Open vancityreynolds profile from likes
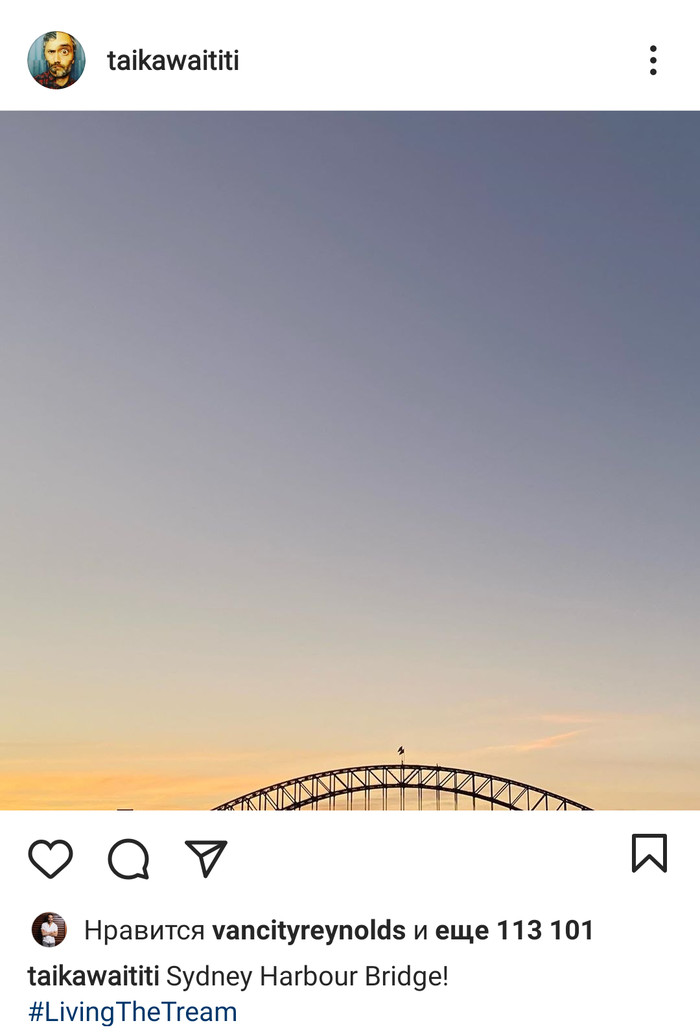The width and height of the screenshot is (700, 1034). 308,931
